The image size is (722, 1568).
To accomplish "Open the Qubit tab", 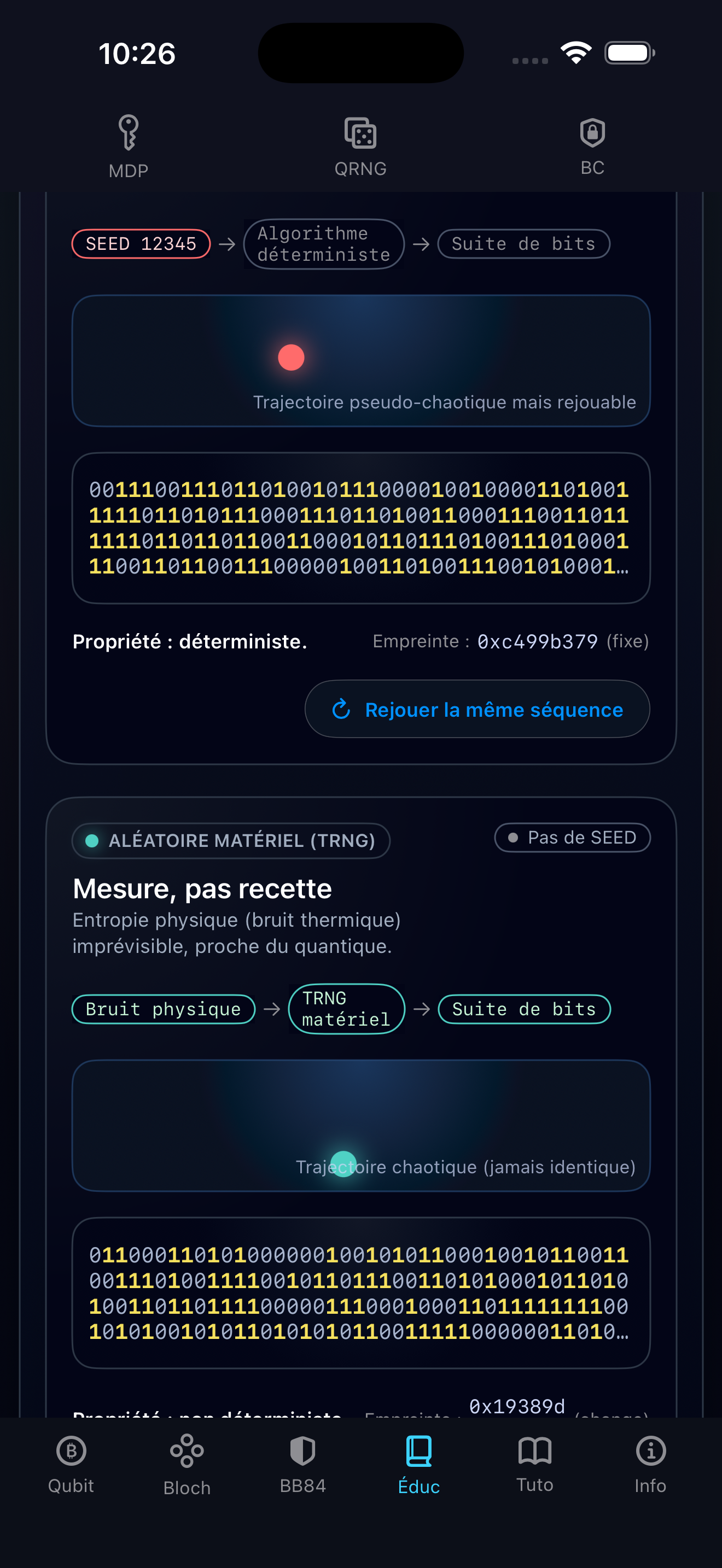I will [x=71, y=1464].
